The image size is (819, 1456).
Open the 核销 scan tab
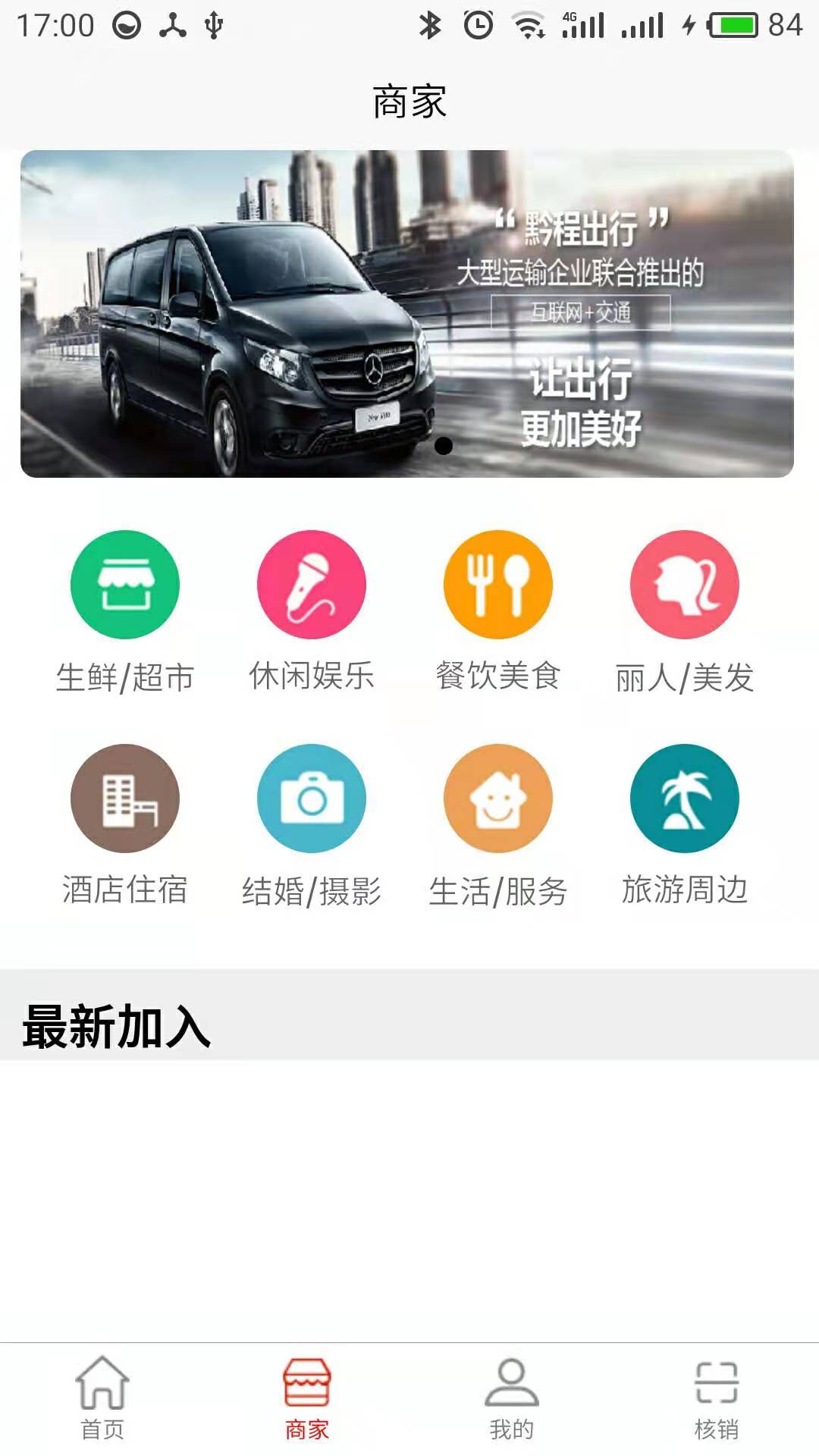pyautogui.click(x=717, y=1398)
